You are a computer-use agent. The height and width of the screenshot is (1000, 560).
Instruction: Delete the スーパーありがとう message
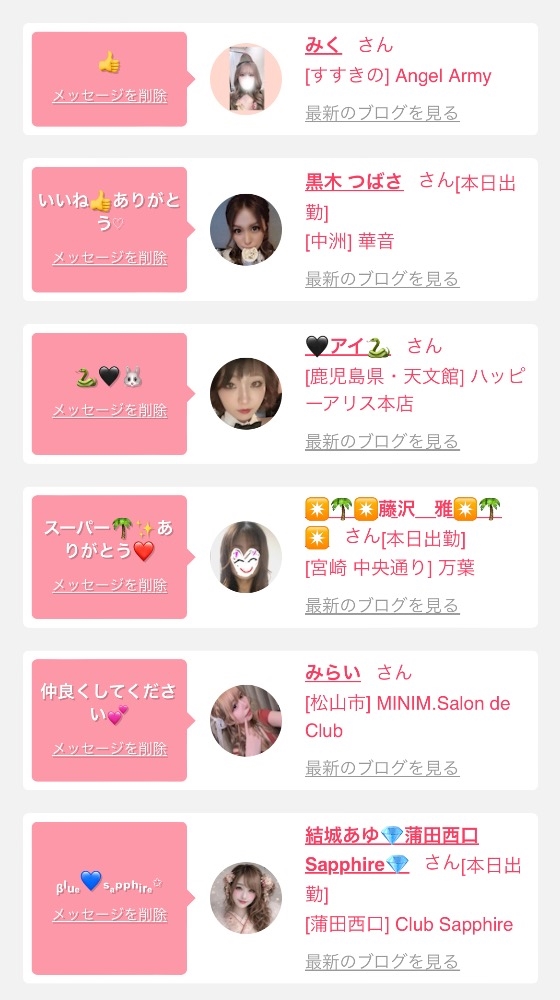[x=110, y=585]
